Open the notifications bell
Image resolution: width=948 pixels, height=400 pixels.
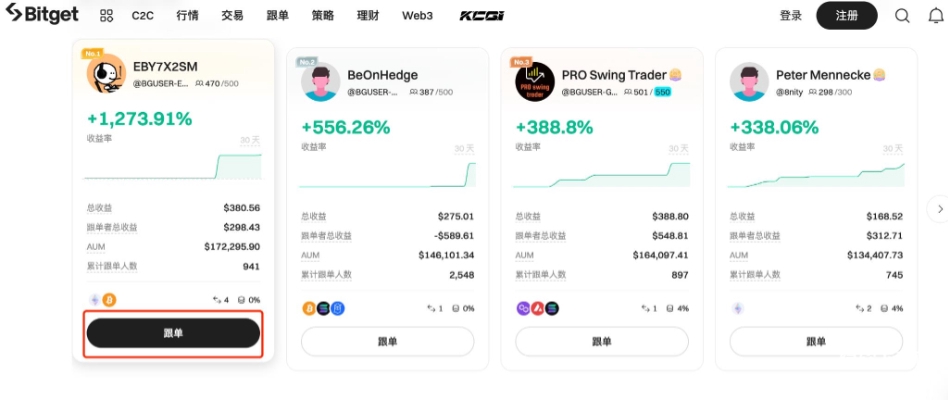tap(935, 16)
